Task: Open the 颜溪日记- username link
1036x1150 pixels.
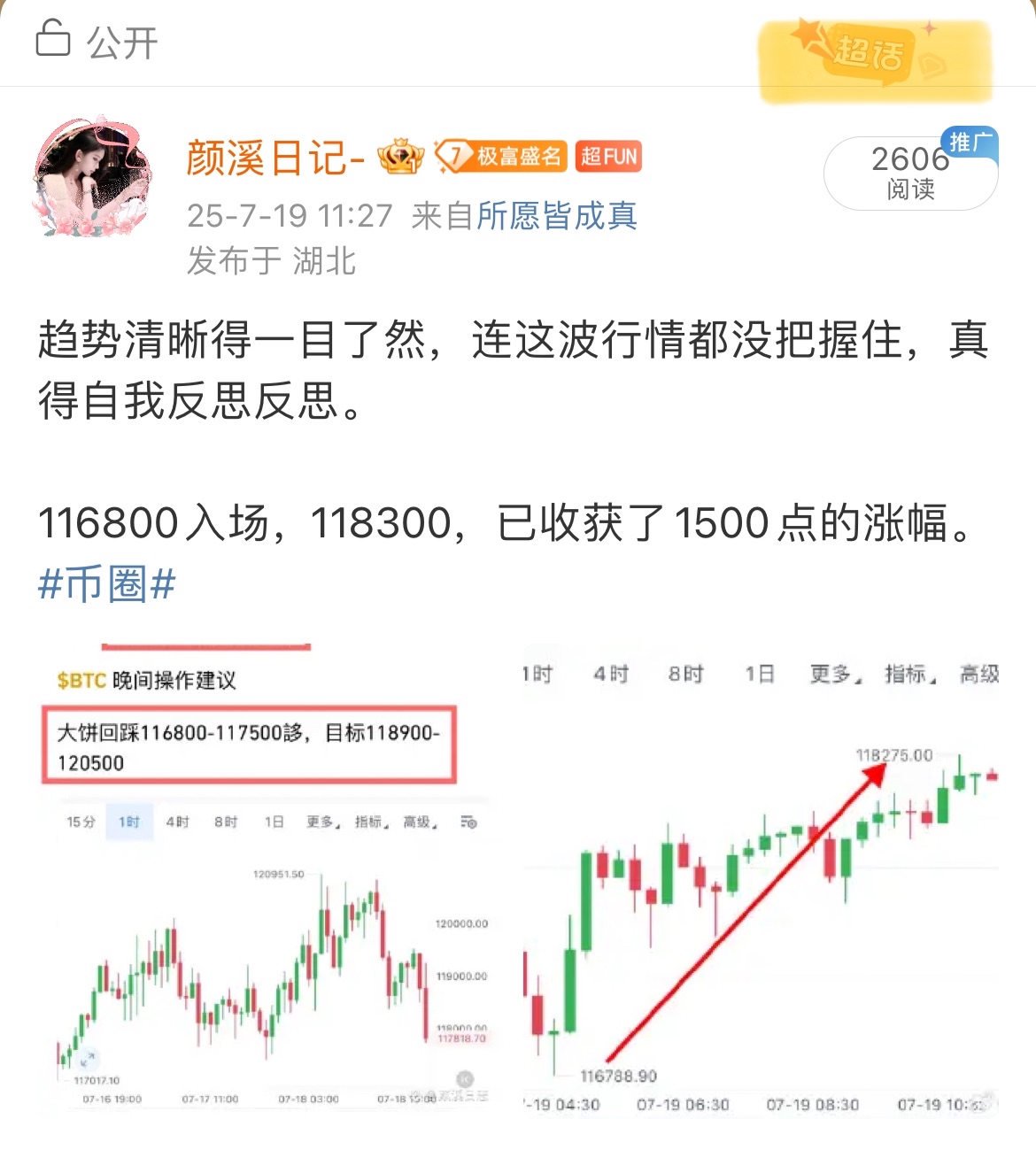Action: pyautogui.click(x=274, y=158)
